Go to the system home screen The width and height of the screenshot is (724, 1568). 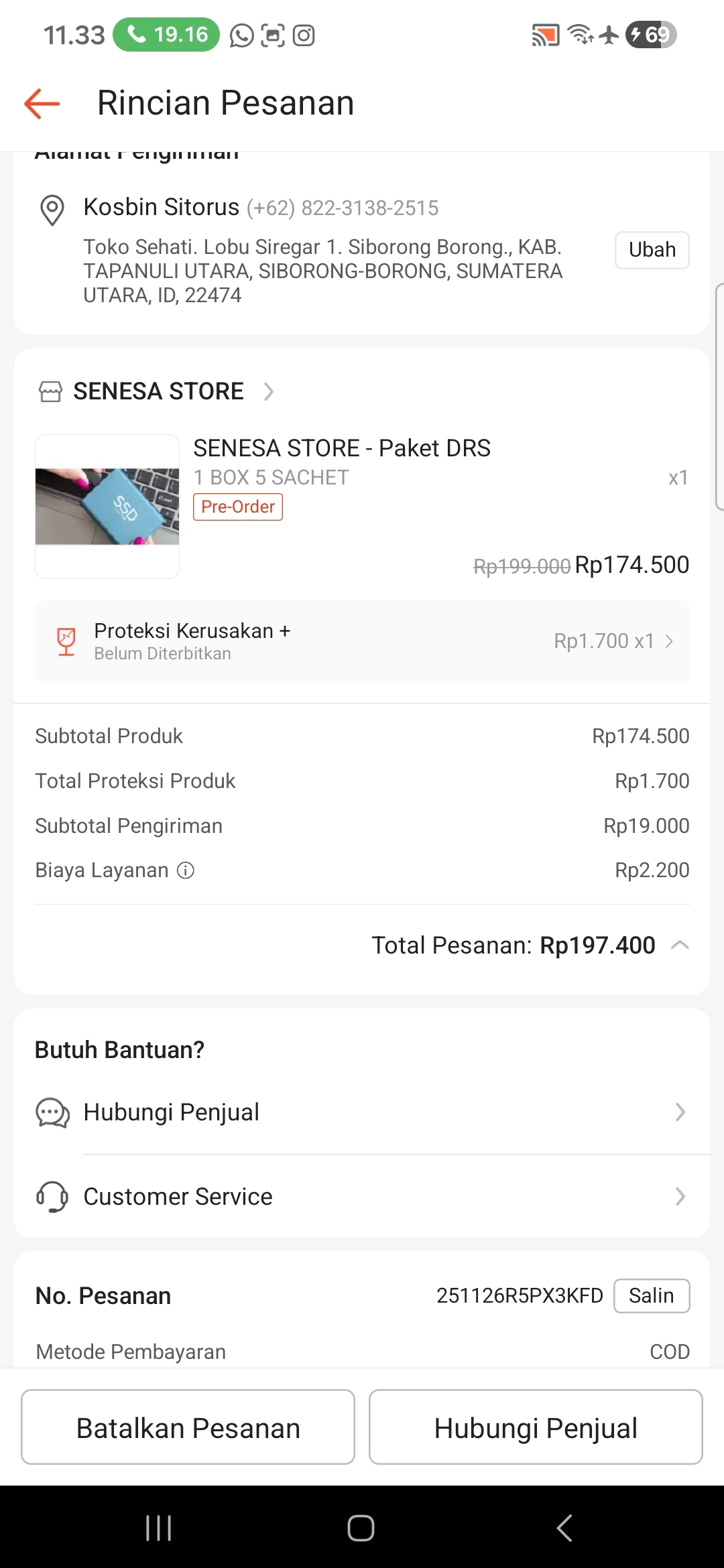point(361,1528)
